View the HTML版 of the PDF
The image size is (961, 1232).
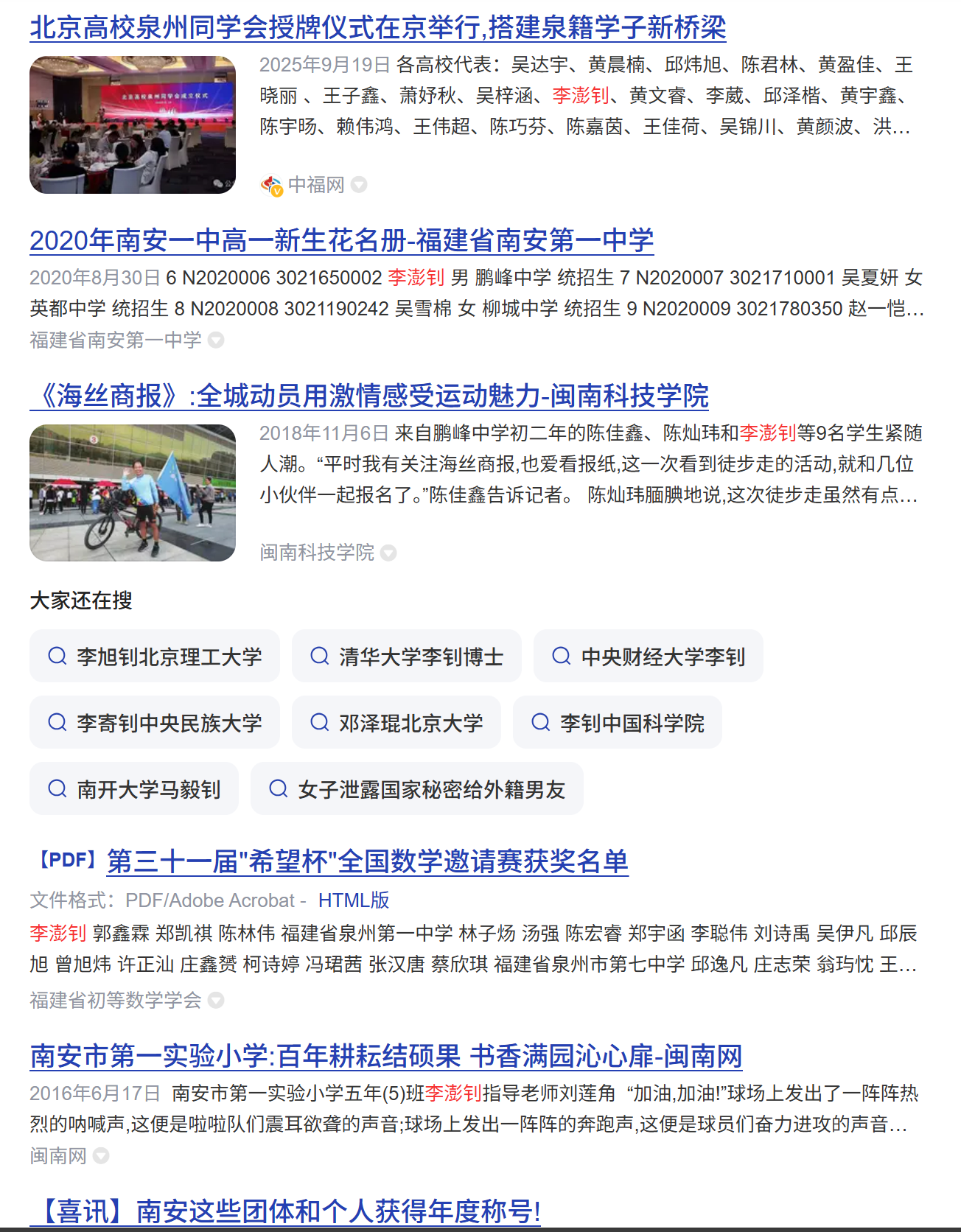tap(354, 900)
